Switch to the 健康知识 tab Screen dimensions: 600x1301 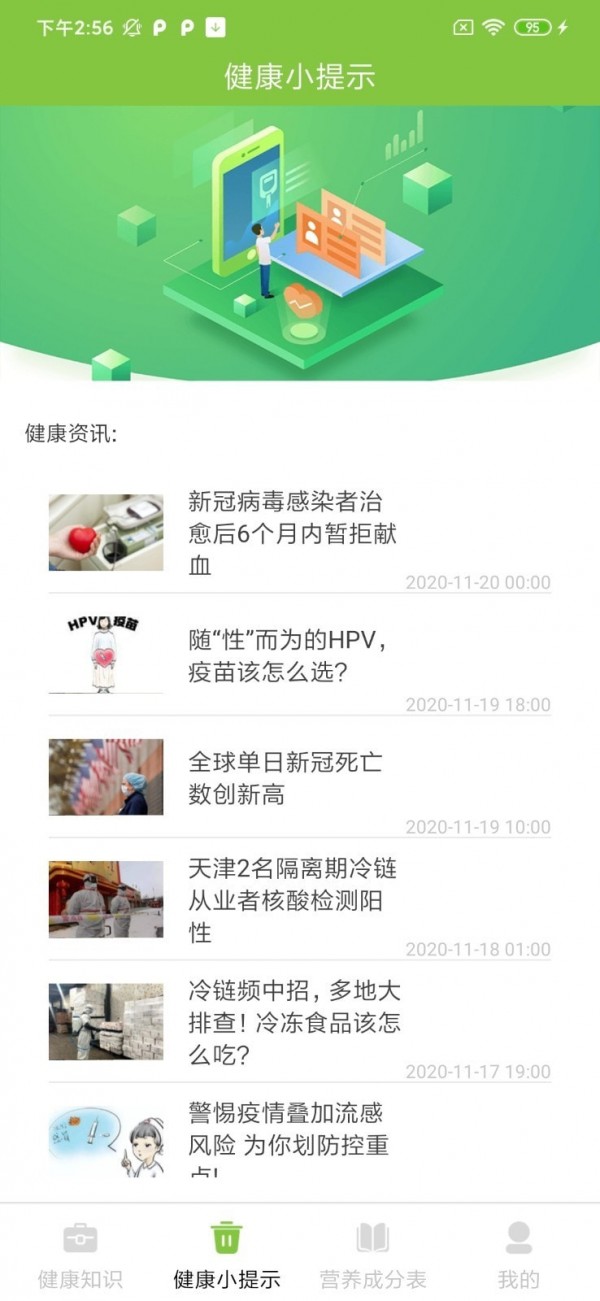[80, 1253]
